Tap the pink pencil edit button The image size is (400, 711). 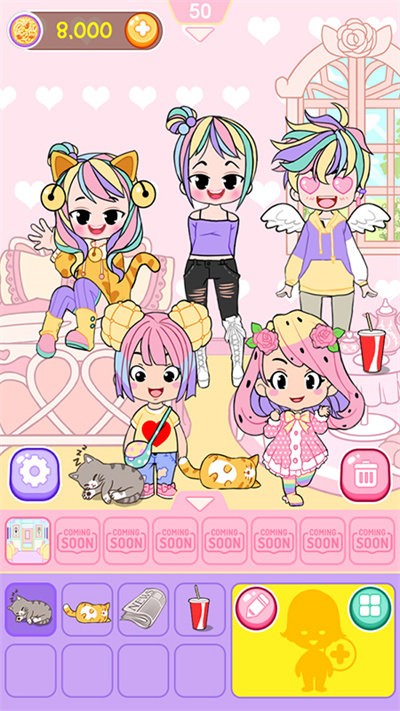[x=256, y=608]
